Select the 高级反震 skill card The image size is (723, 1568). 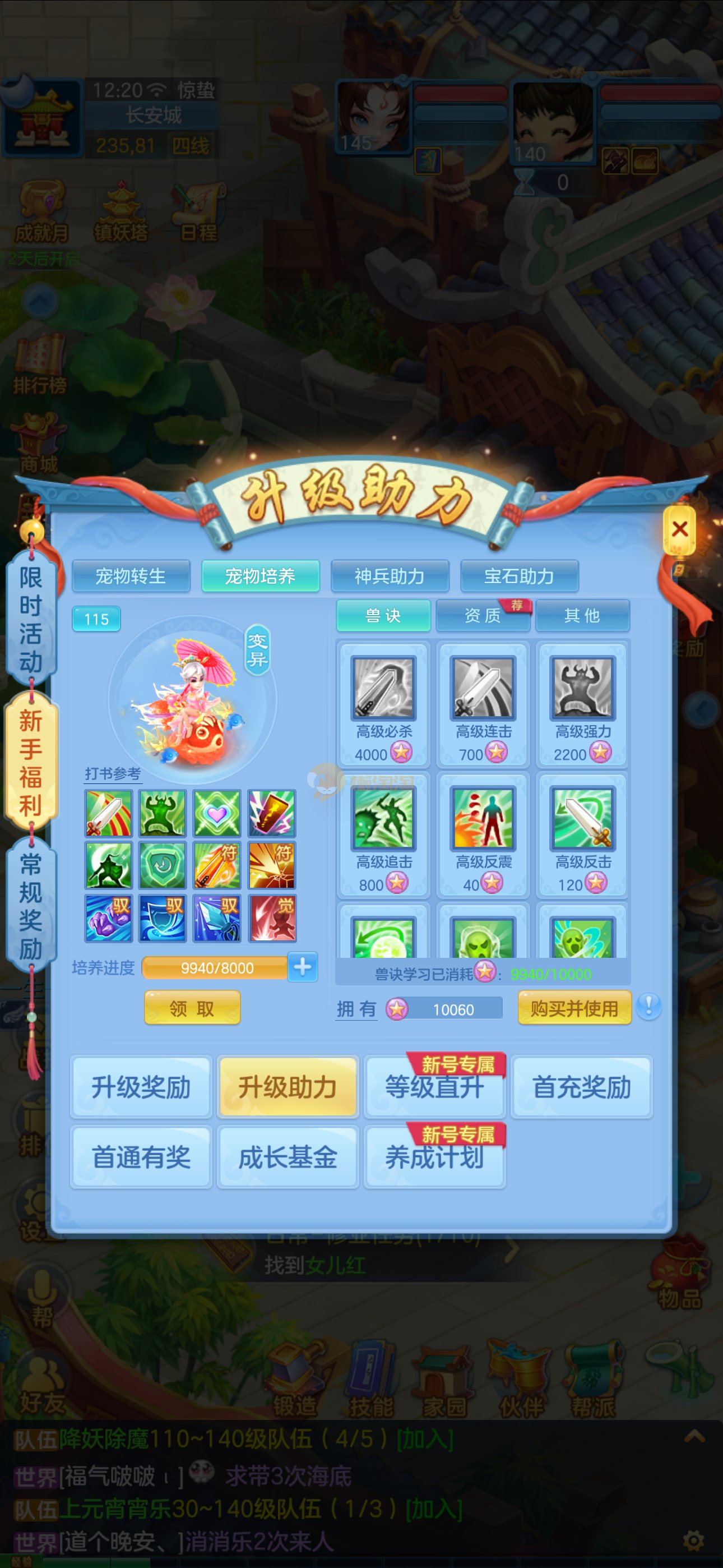(x=483, y=834)
